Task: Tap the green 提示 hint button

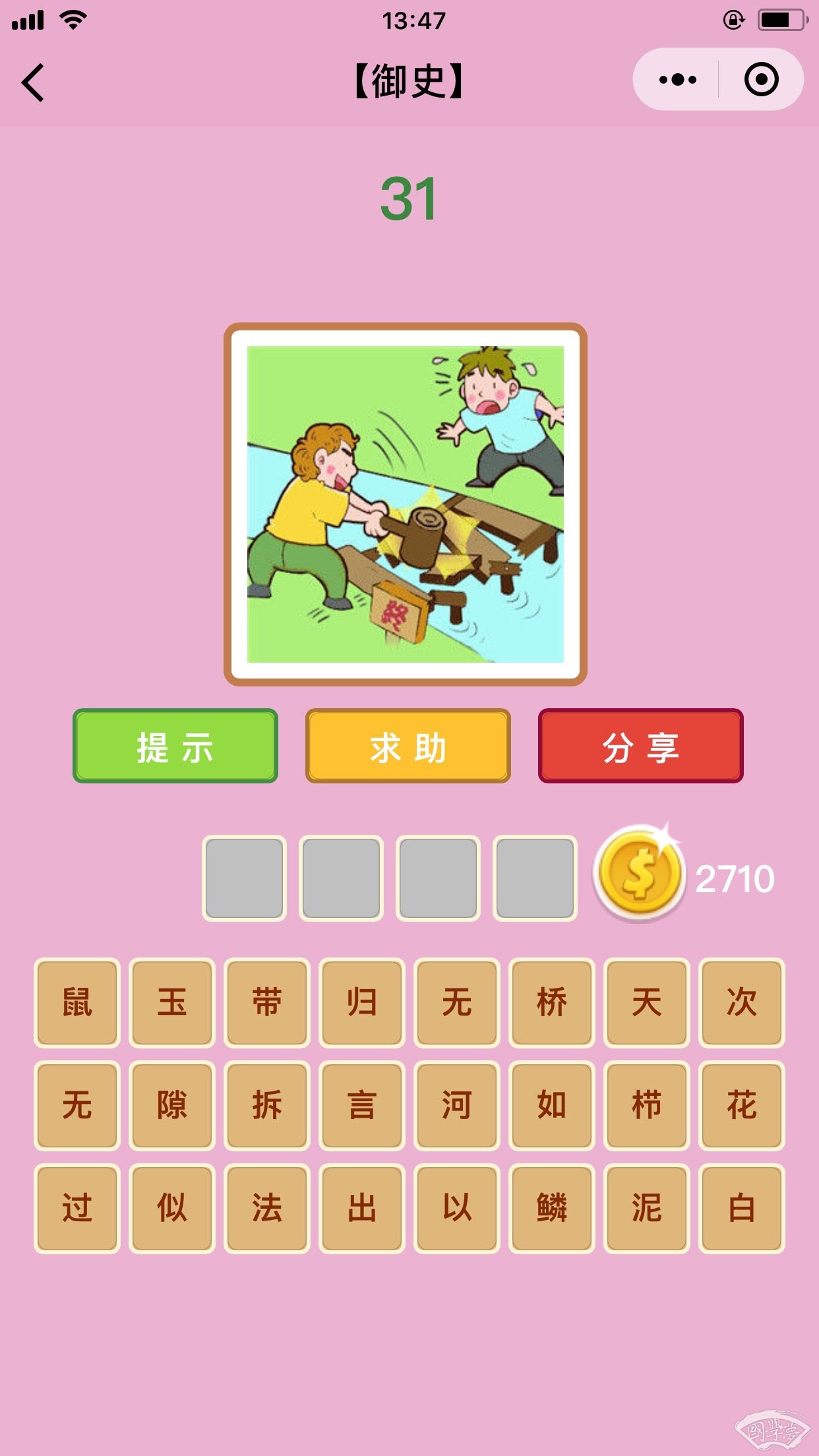Action: pyautogui.click(x=175, y=746)
